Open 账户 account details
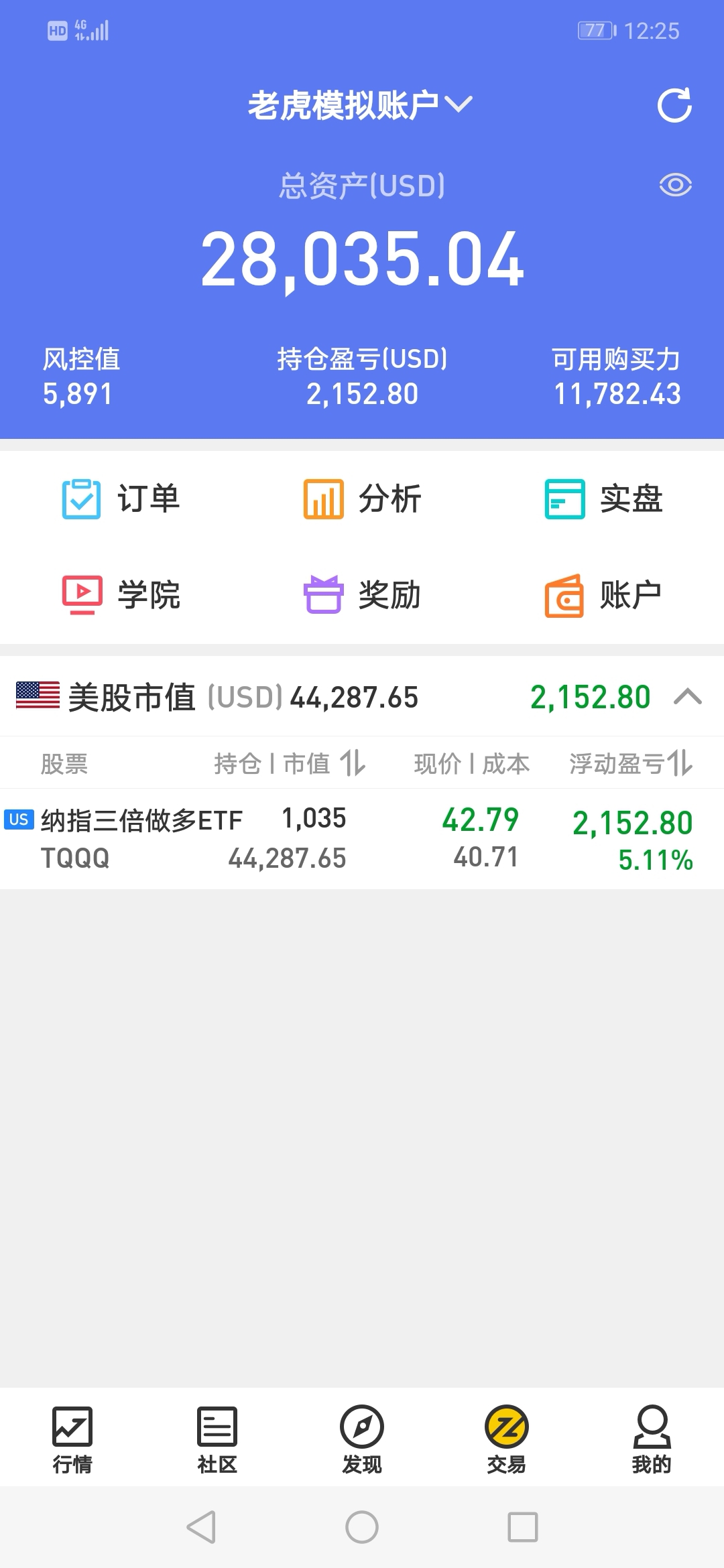 point(603,595)
